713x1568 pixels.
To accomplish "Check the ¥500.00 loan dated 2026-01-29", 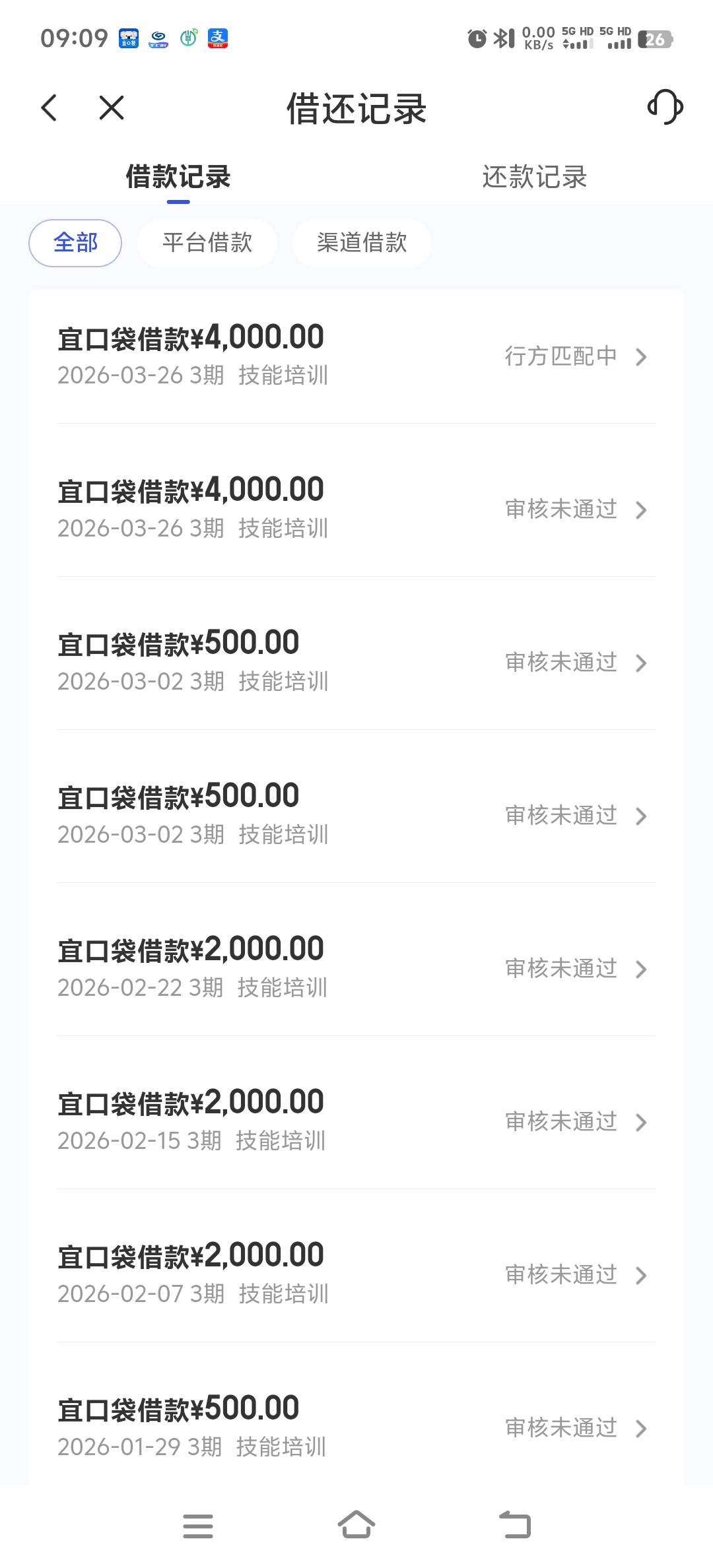I will click(356, 1427).
